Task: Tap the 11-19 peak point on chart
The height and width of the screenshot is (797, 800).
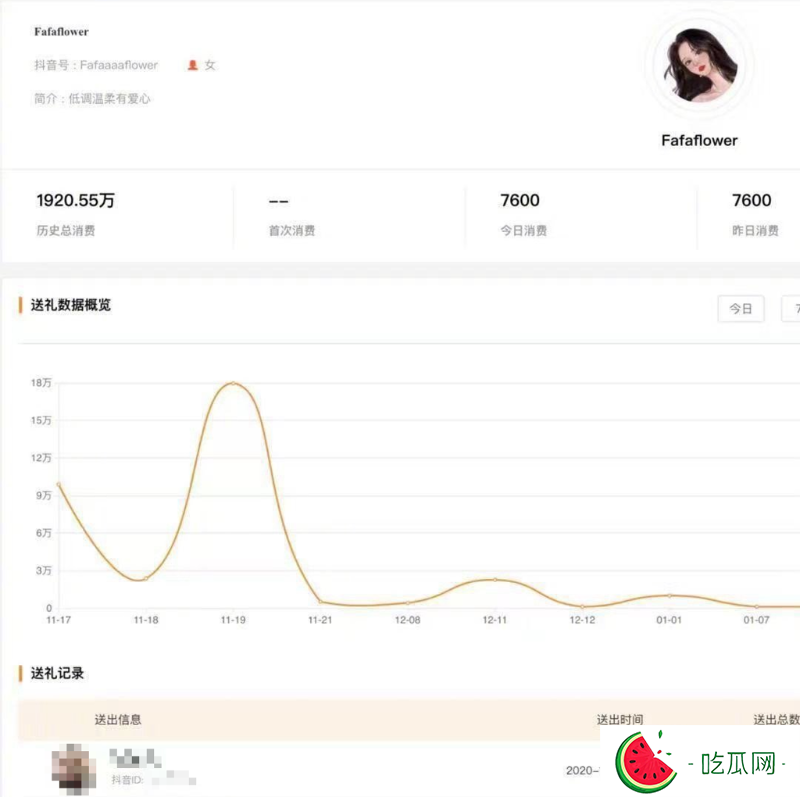Action: 232,383
